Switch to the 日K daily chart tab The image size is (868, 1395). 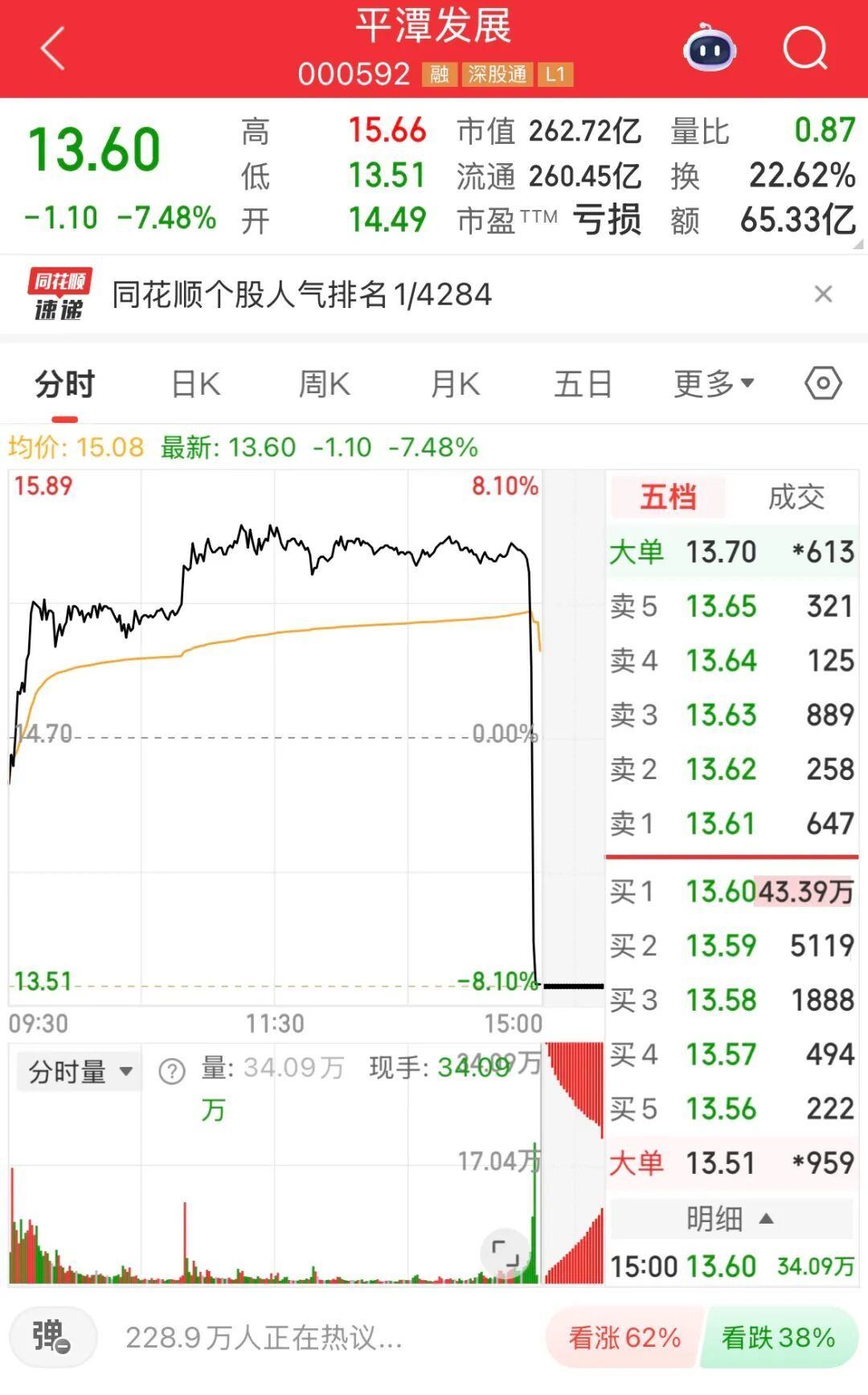click(x=195, y=384)
